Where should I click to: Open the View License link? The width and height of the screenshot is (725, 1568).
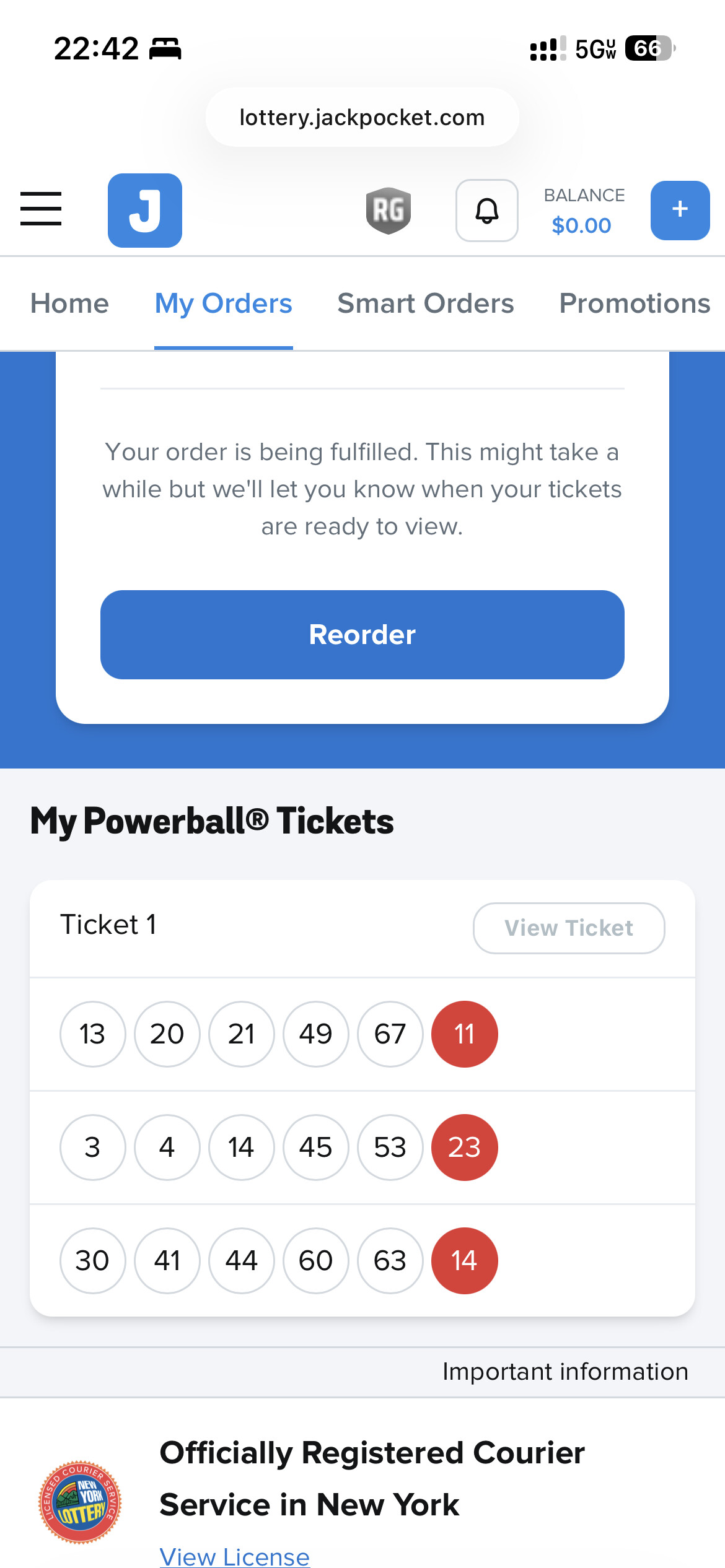[234, 1556]
